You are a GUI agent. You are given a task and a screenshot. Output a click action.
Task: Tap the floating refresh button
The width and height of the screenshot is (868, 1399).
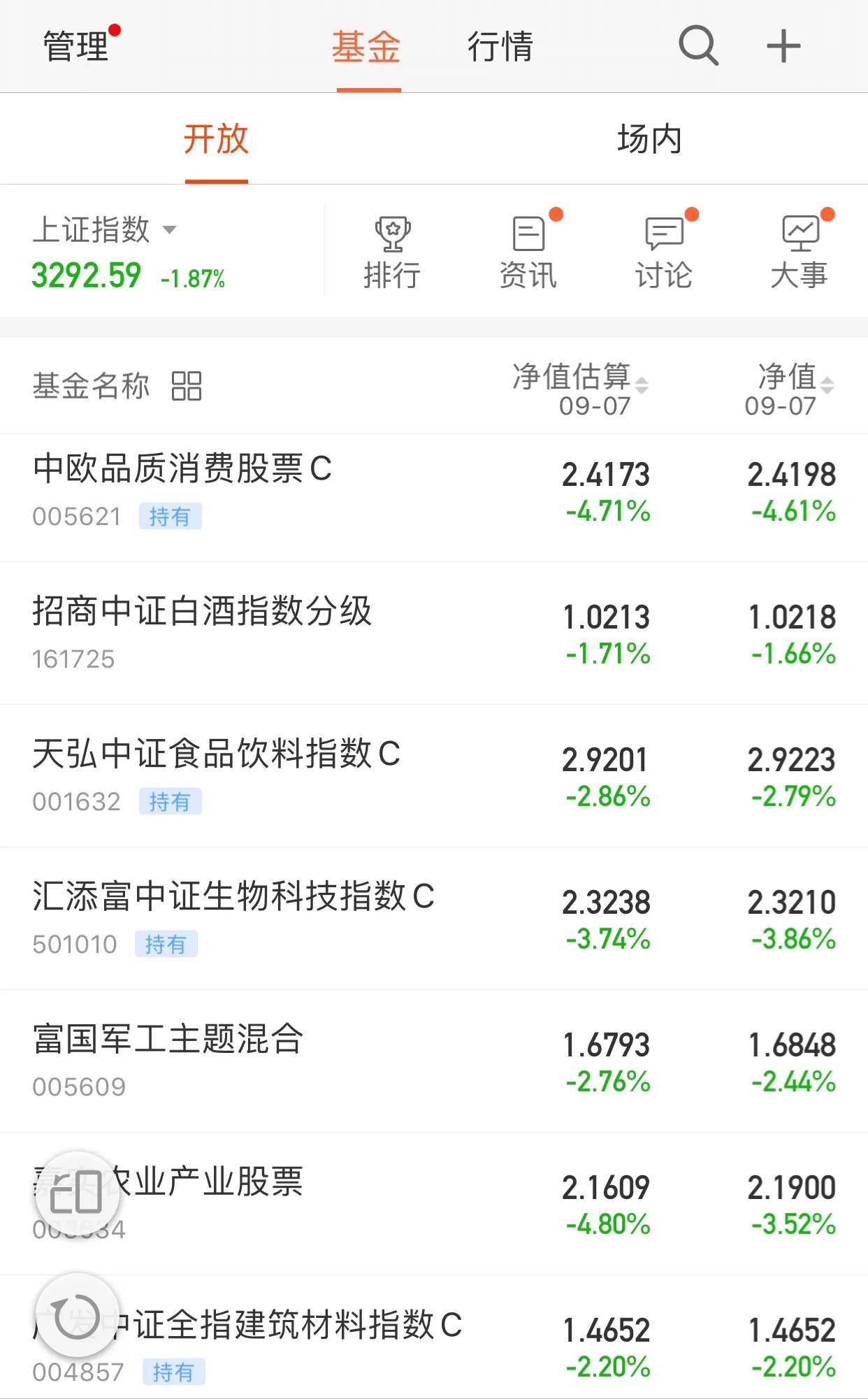coord(77,1317)
